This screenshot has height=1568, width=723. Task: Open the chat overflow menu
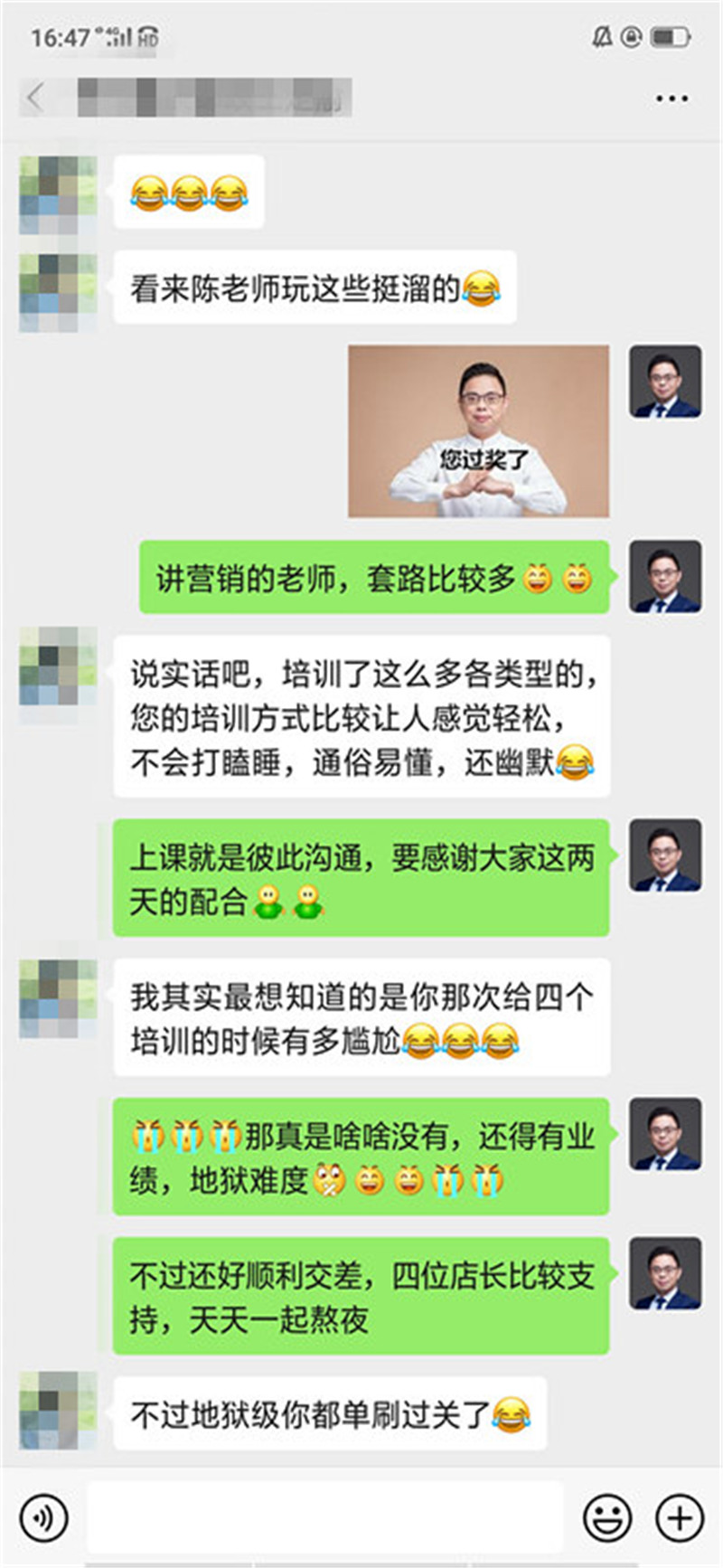pyautogui.click(x=671, y=99)
